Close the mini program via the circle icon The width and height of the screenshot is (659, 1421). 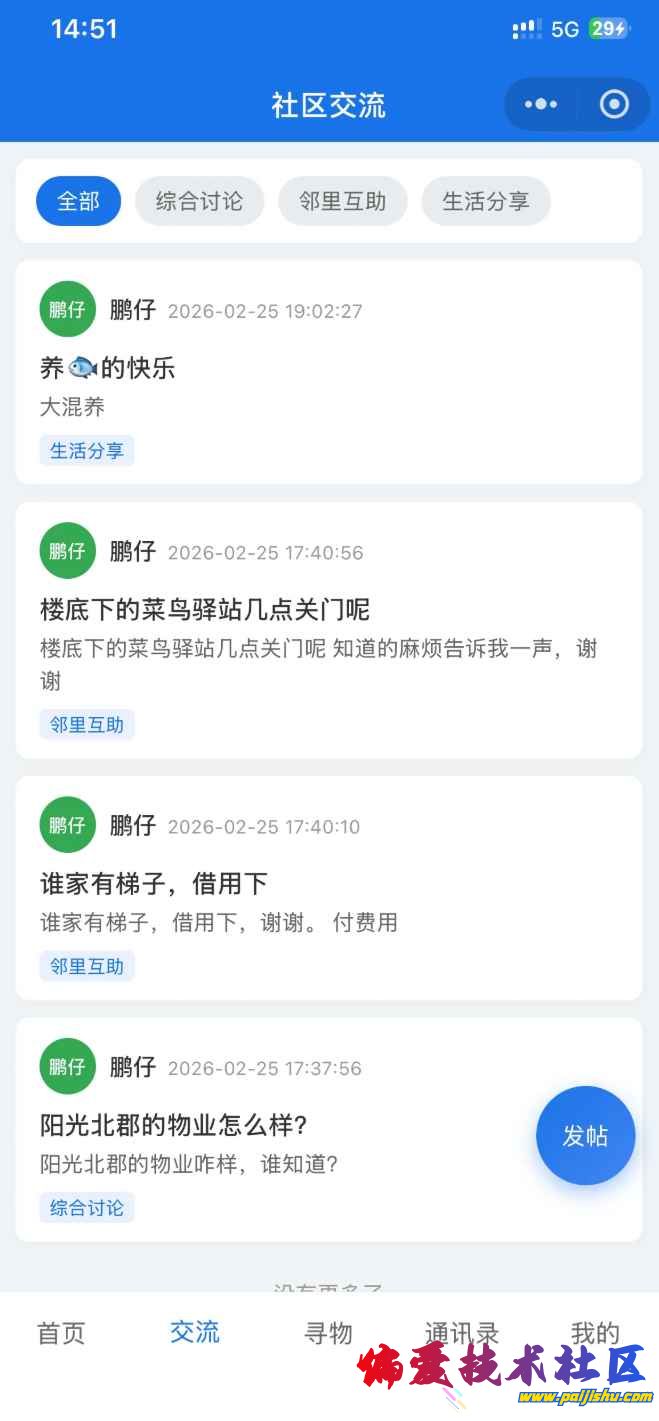614,104
